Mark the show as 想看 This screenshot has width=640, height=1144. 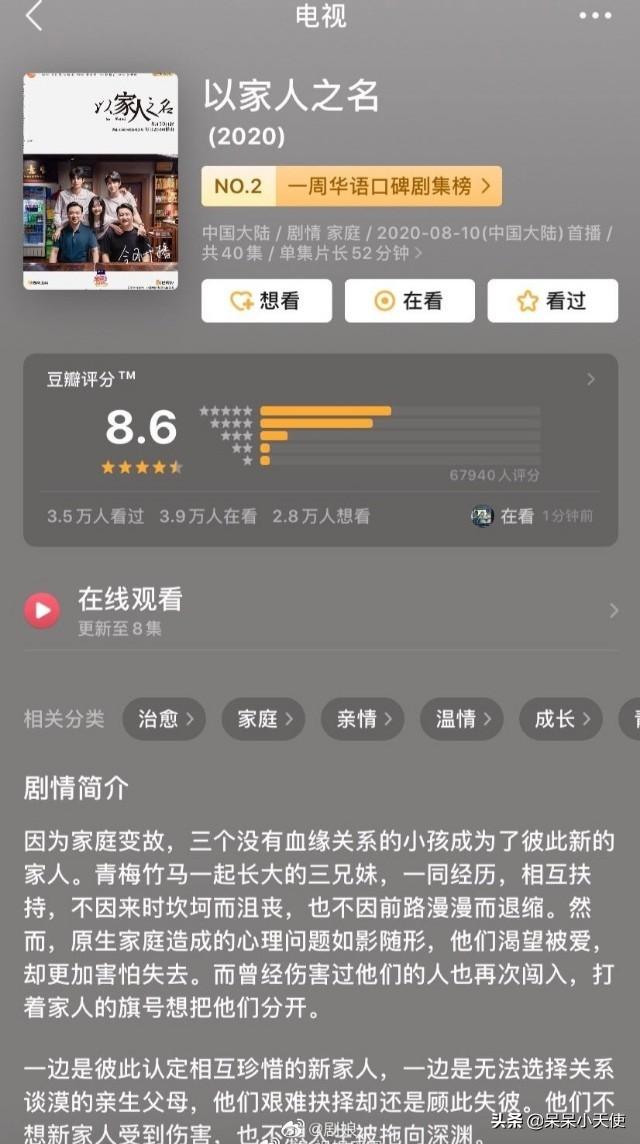point(266,301)
